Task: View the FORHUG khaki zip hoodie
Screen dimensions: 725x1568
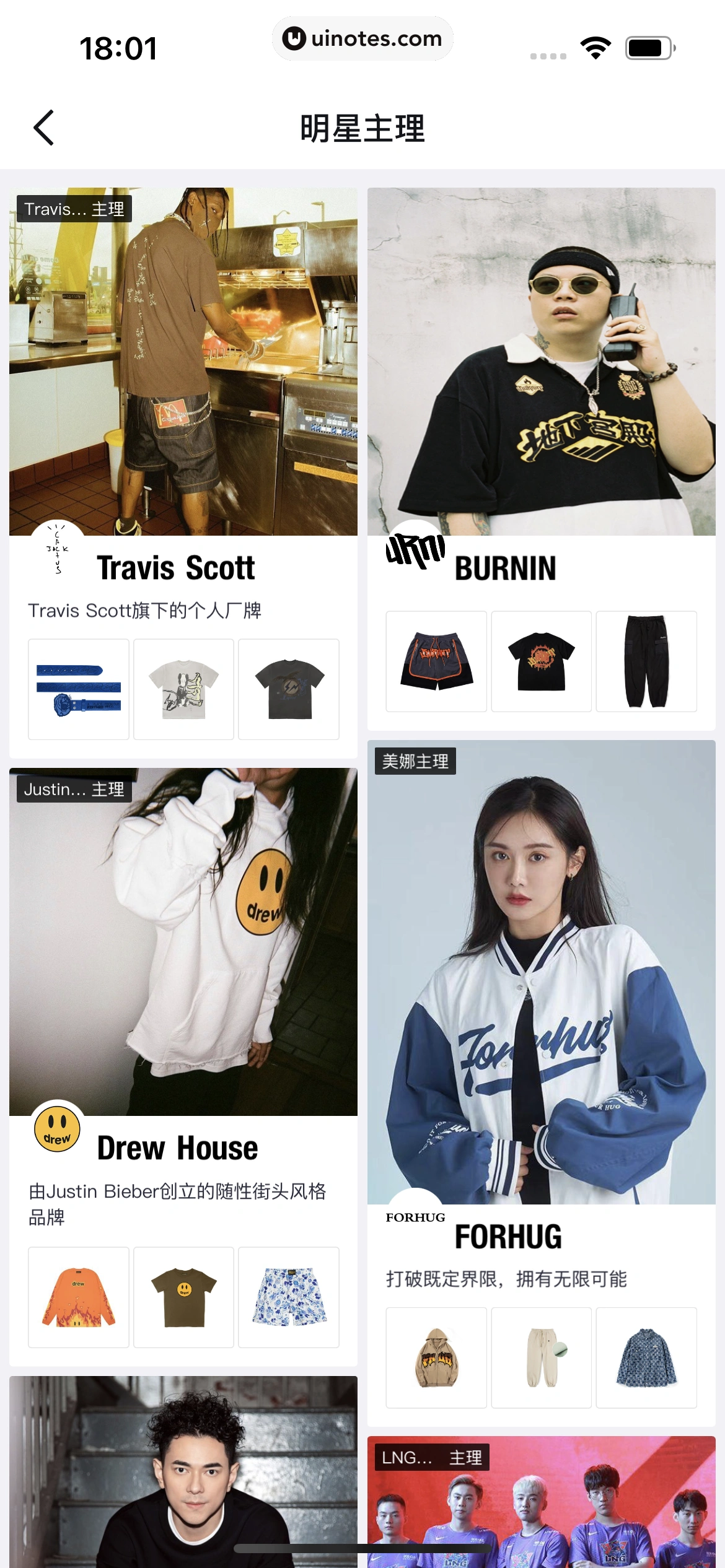Action: click(x=436, y=1357)
